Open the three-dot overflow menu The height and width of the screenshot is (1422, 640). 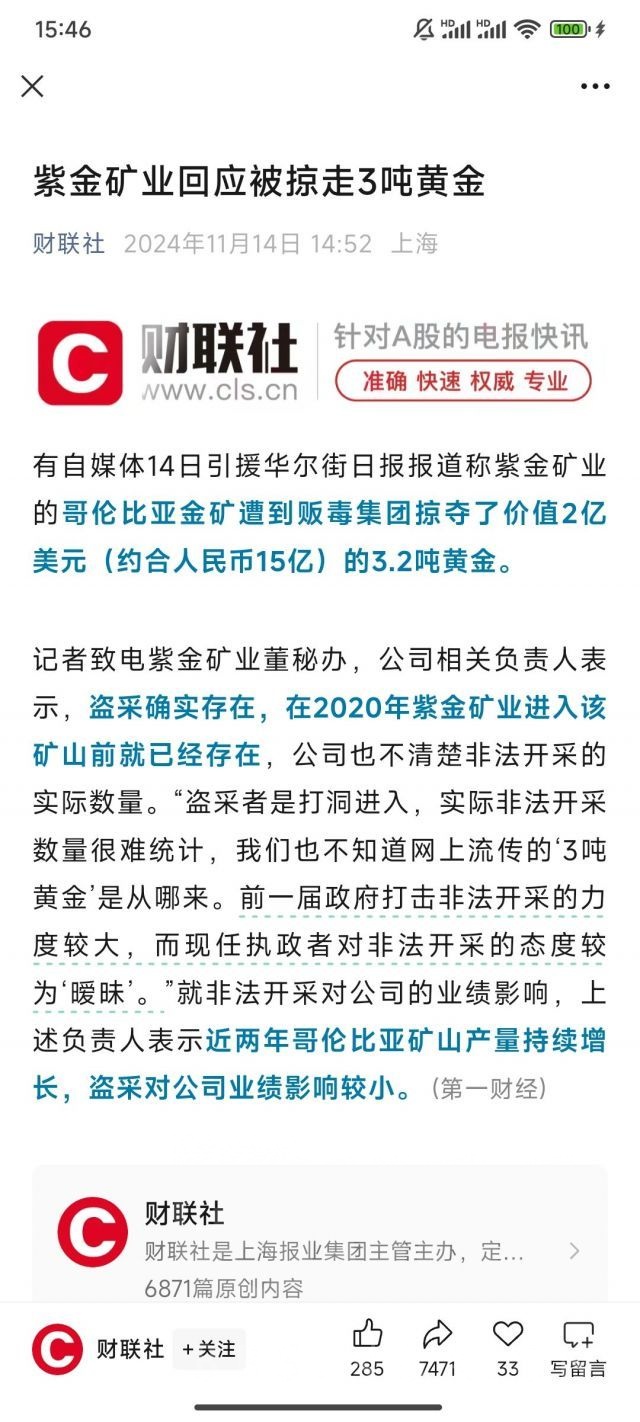[x=595, y=87]
